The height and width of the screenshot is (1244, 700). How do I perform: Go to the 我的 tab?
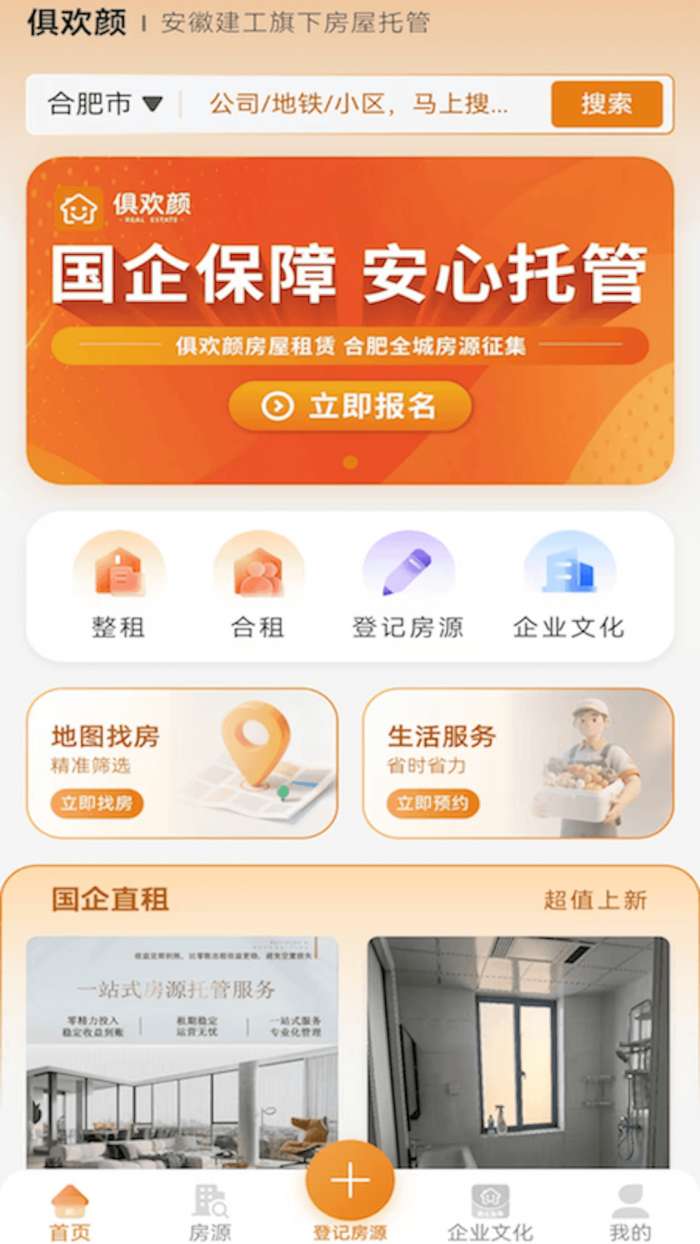tap(630, 1212)
